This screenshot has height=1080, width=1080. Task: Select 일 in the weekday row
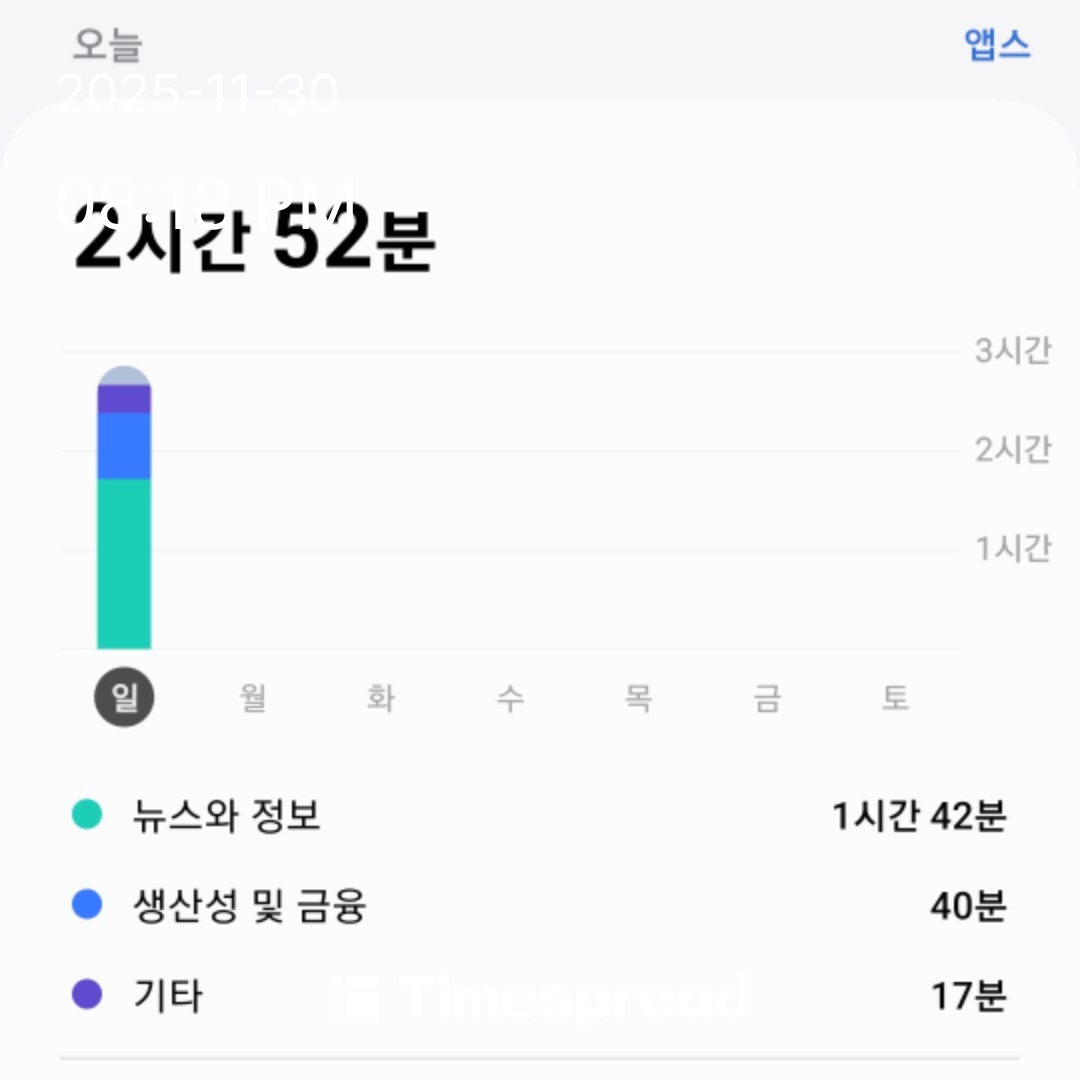(124, 698)
